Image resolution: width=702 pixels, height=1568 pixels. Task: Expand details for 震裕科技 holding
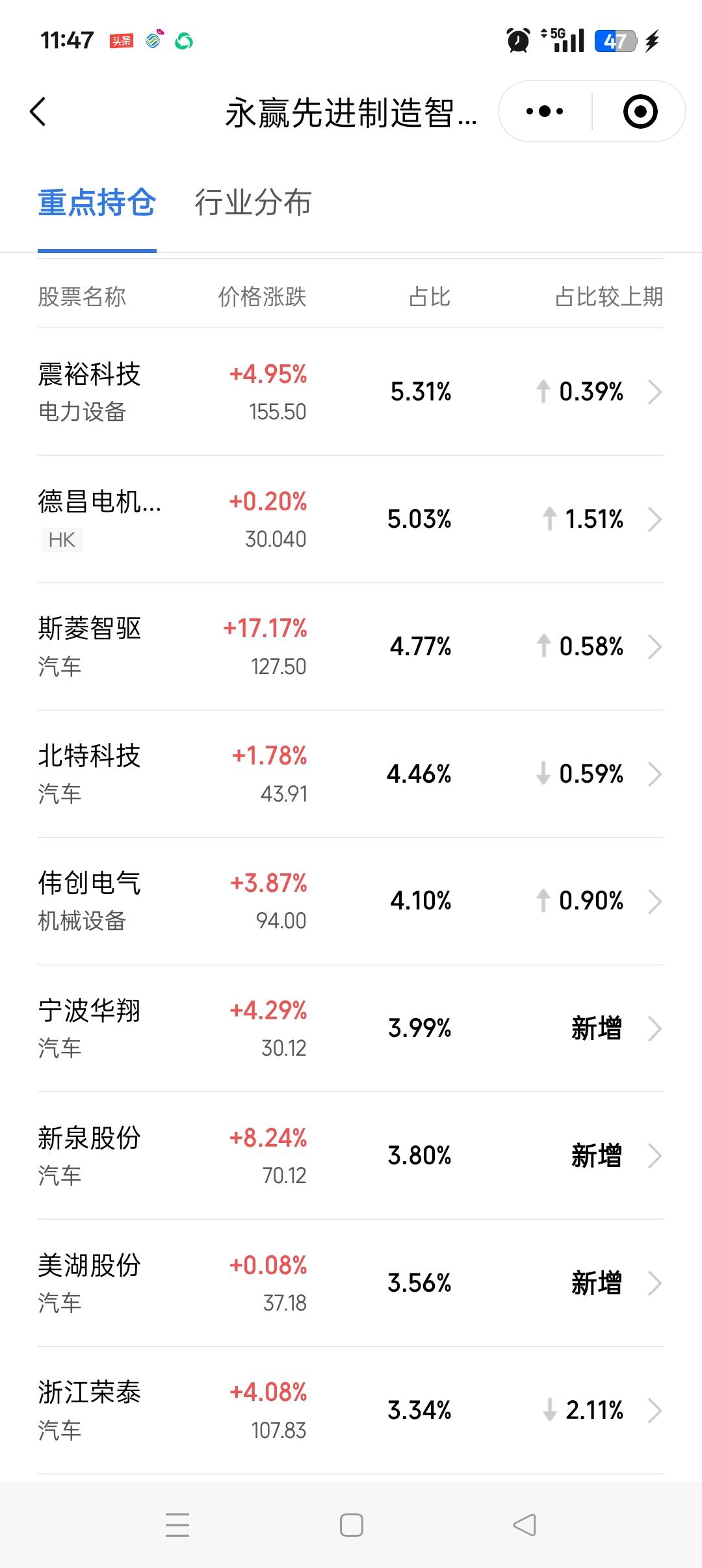tap(655, 392)
